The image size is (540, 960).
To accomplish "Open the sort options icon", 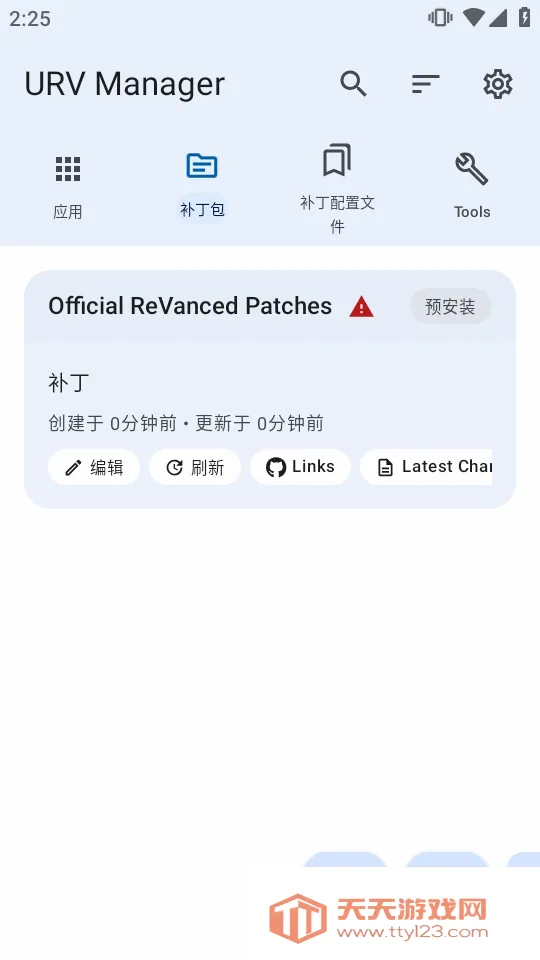I will pos(426,84).
